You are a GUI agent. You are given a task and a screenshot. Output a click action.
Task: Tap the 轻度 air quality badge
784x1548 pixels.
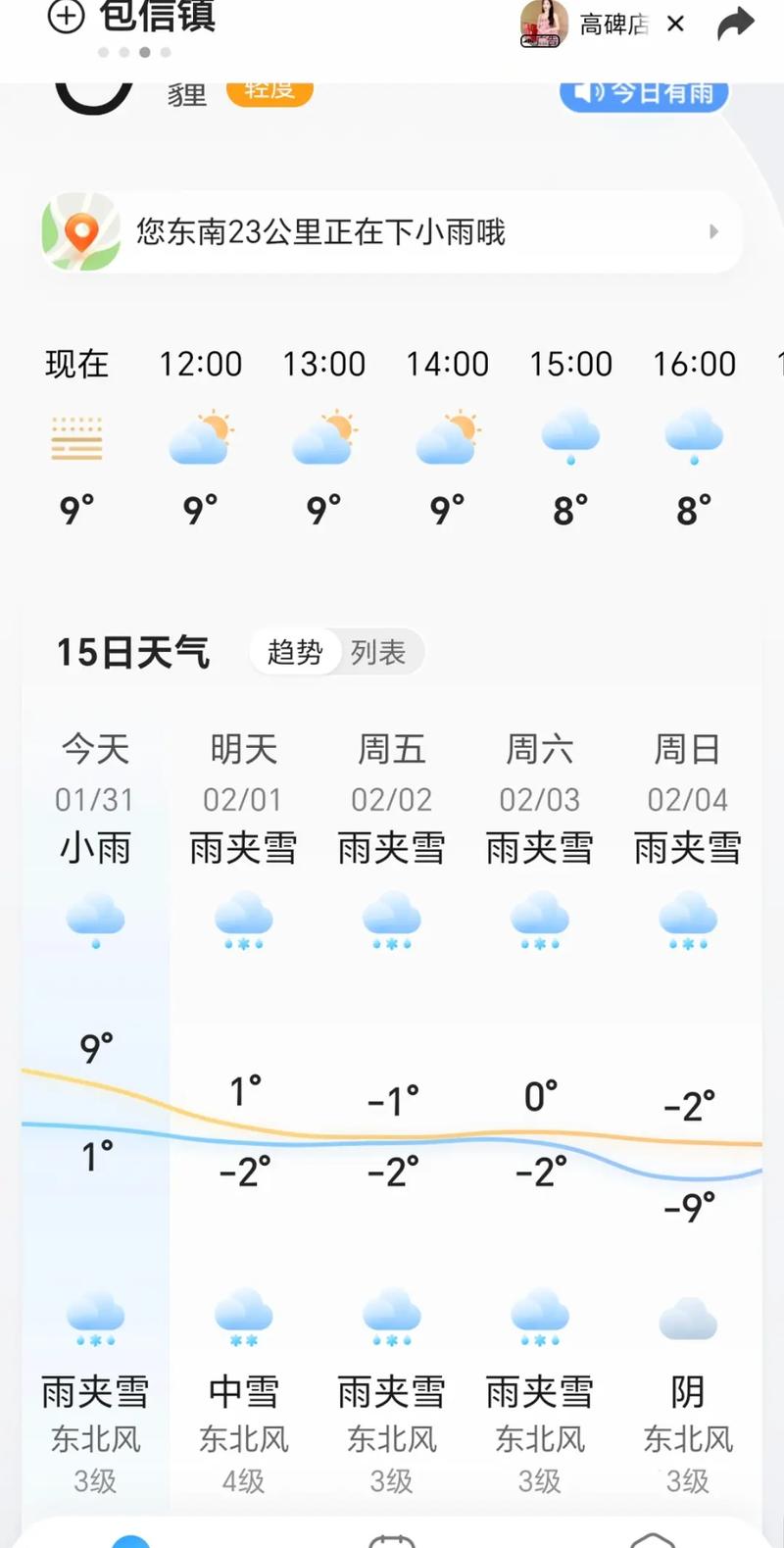click(269, 90)
